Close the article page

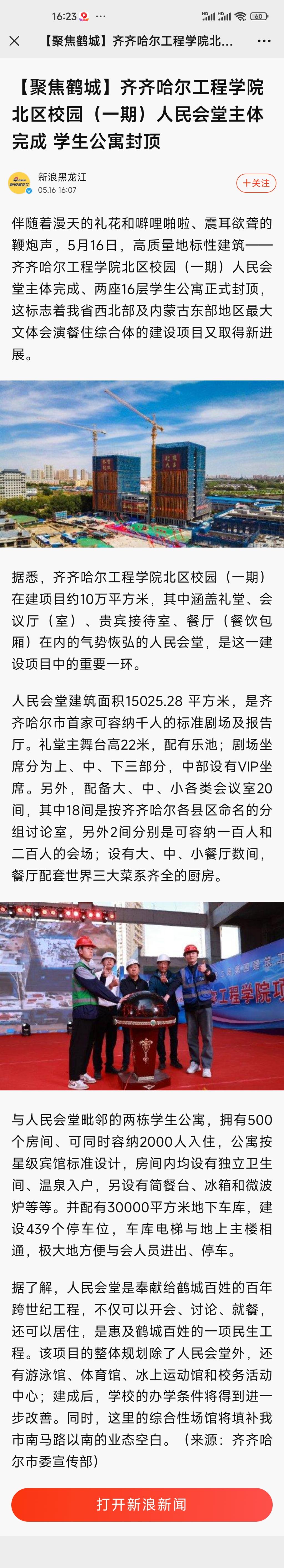(15, 41)
